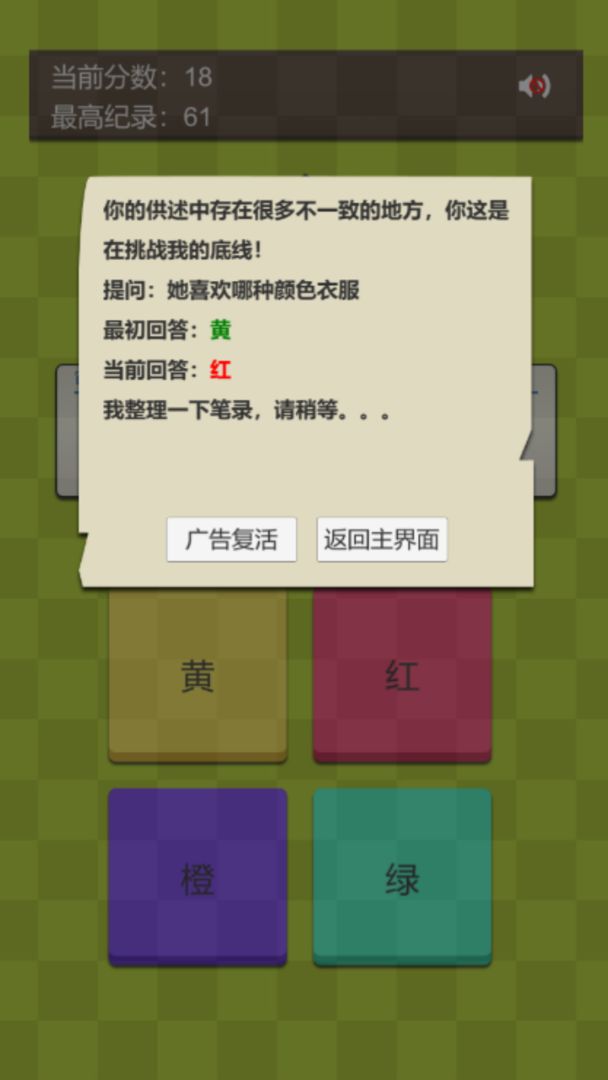Viewport: 608px width, 1080px height.
Task: Return to main menu via 返回主界面
Action: click(382, 540)
